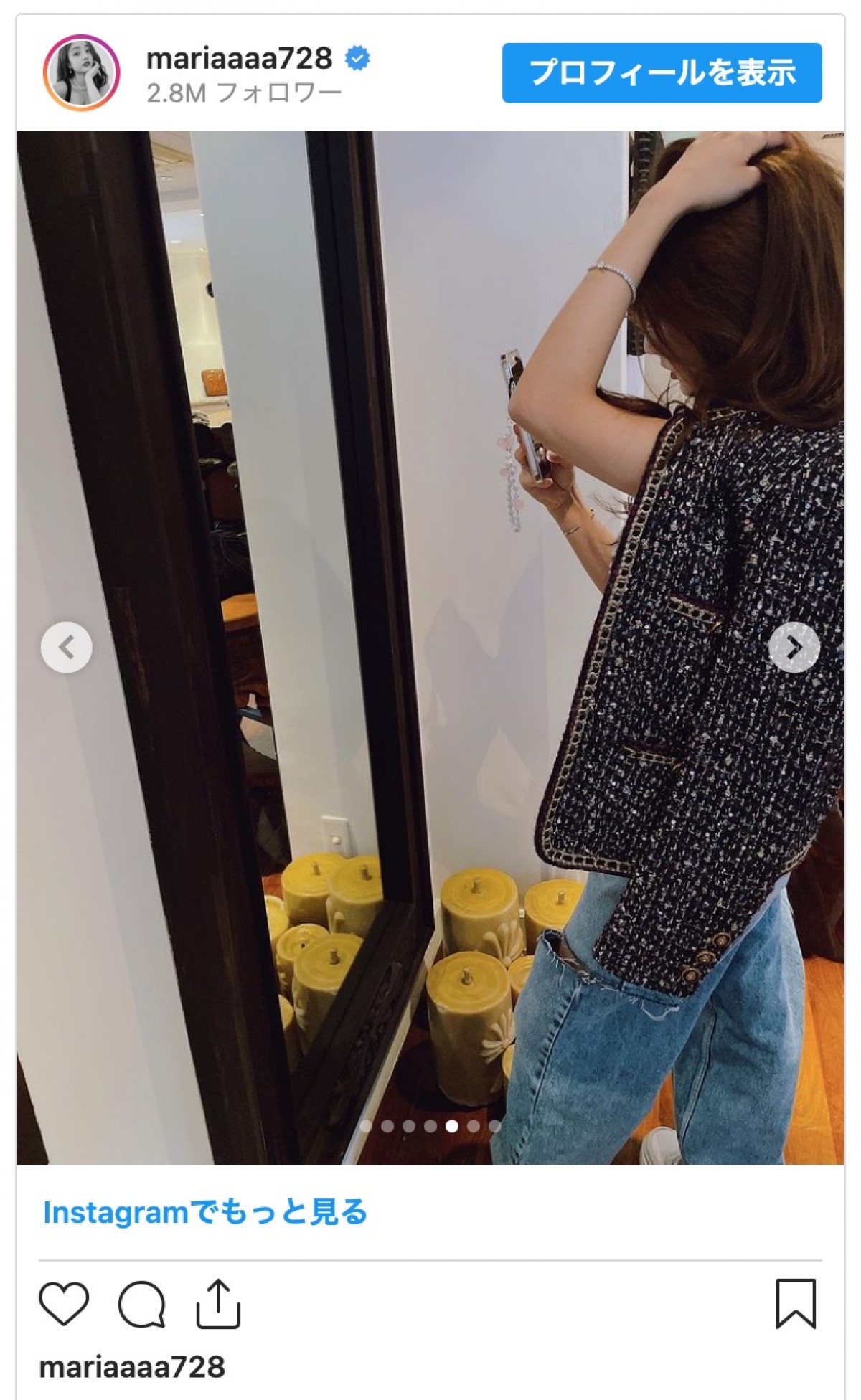
Task: Bookmark this post
Action: 796,1303
